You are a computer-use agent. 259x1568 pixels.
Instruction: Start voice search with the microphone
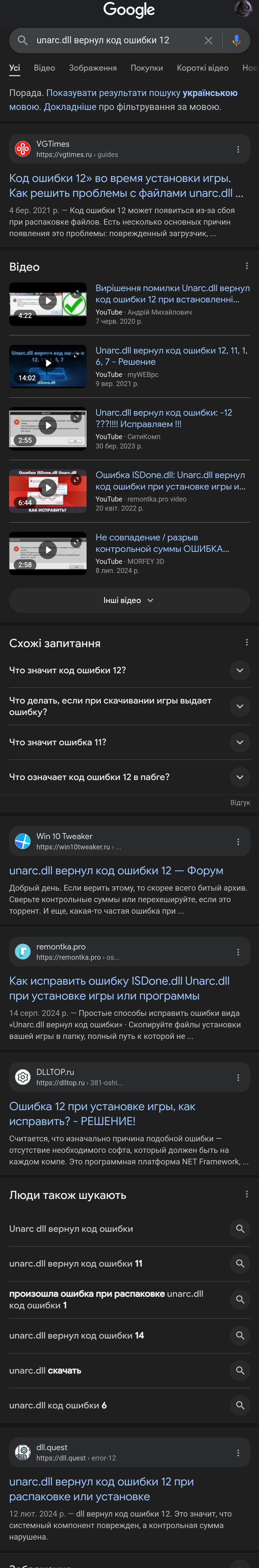pyautogui.click(x=236, y=40)
